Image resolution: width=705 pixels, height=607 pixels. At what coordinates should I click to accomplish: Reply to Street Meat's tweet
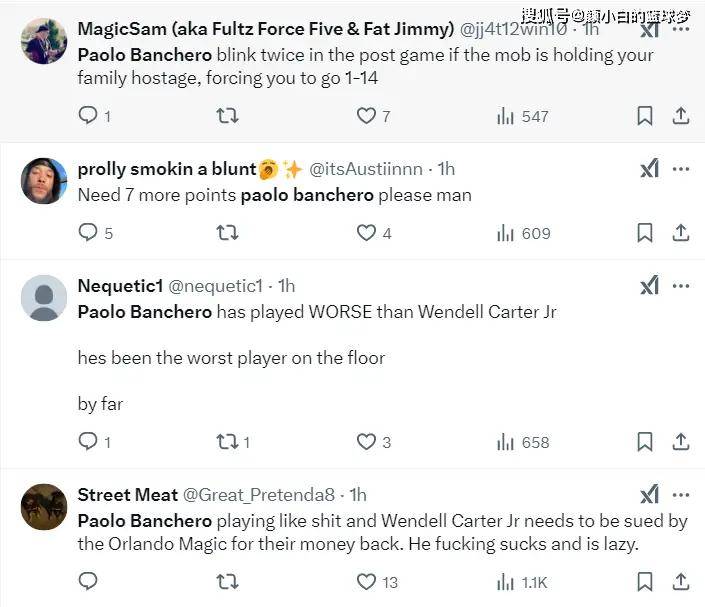[x=88, y=581]
